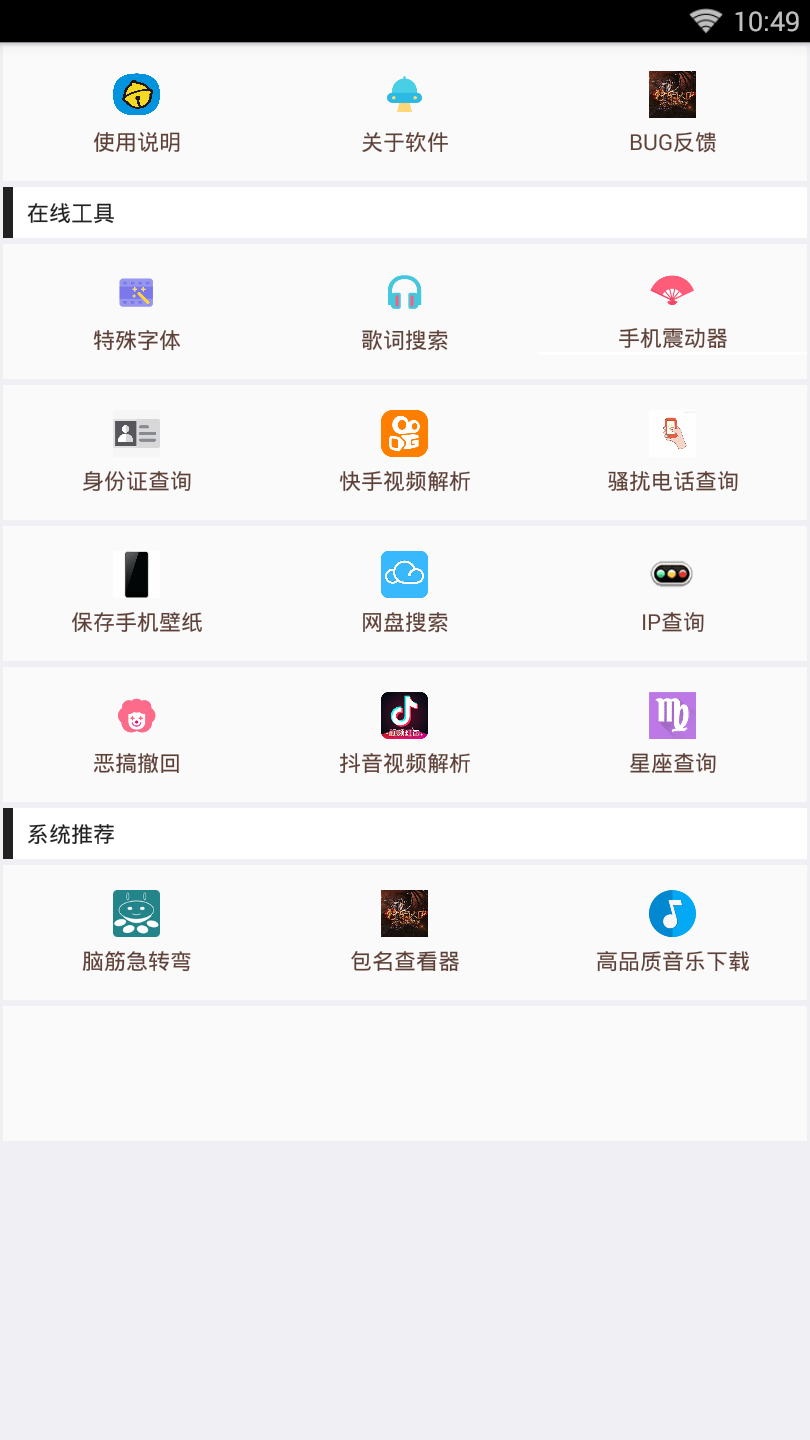
Task: Open 高品质音乐下载 music downloader
Action: [672, 933]
